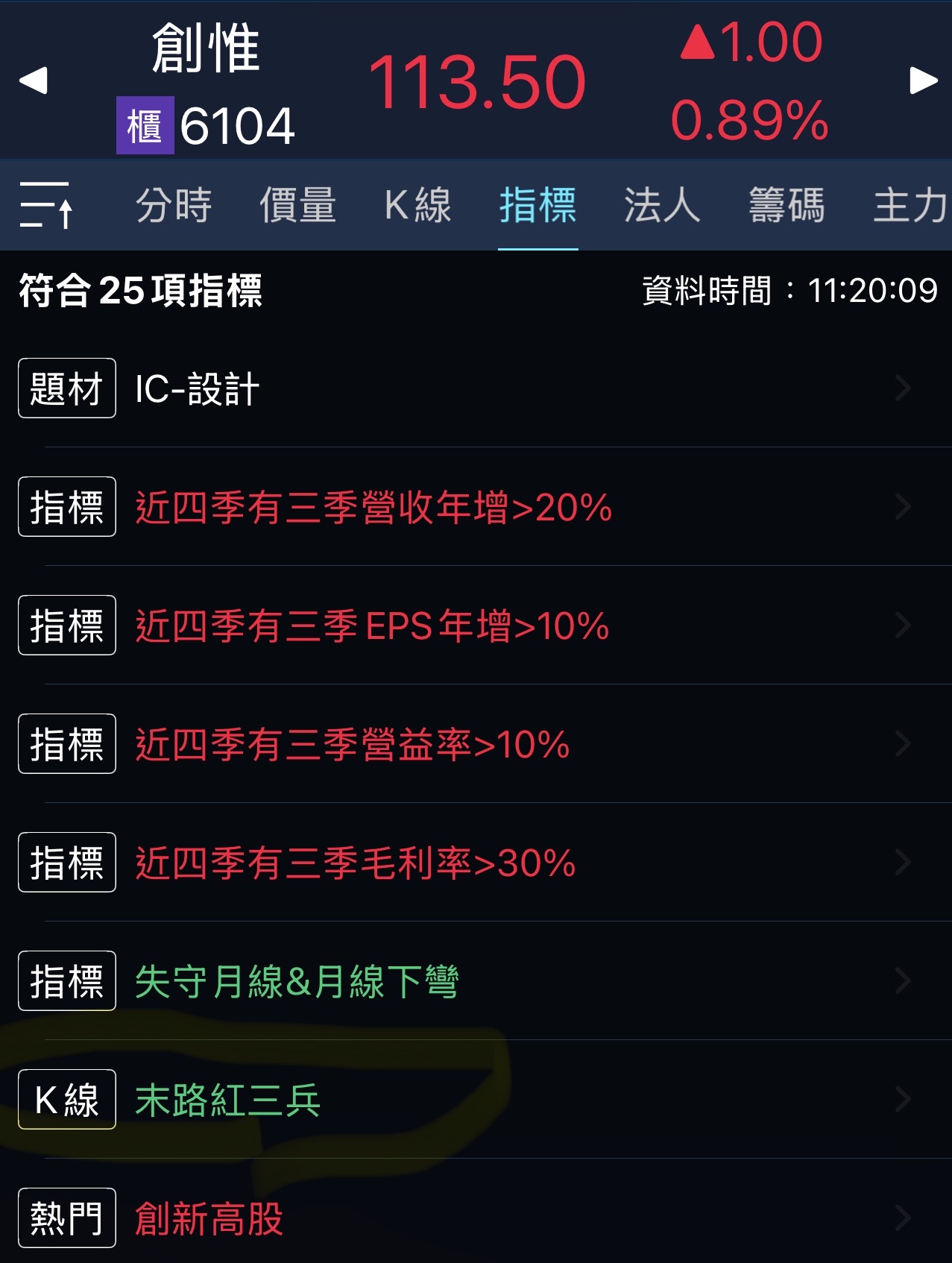Go to previous stock with left arrow

click(34, 81)
